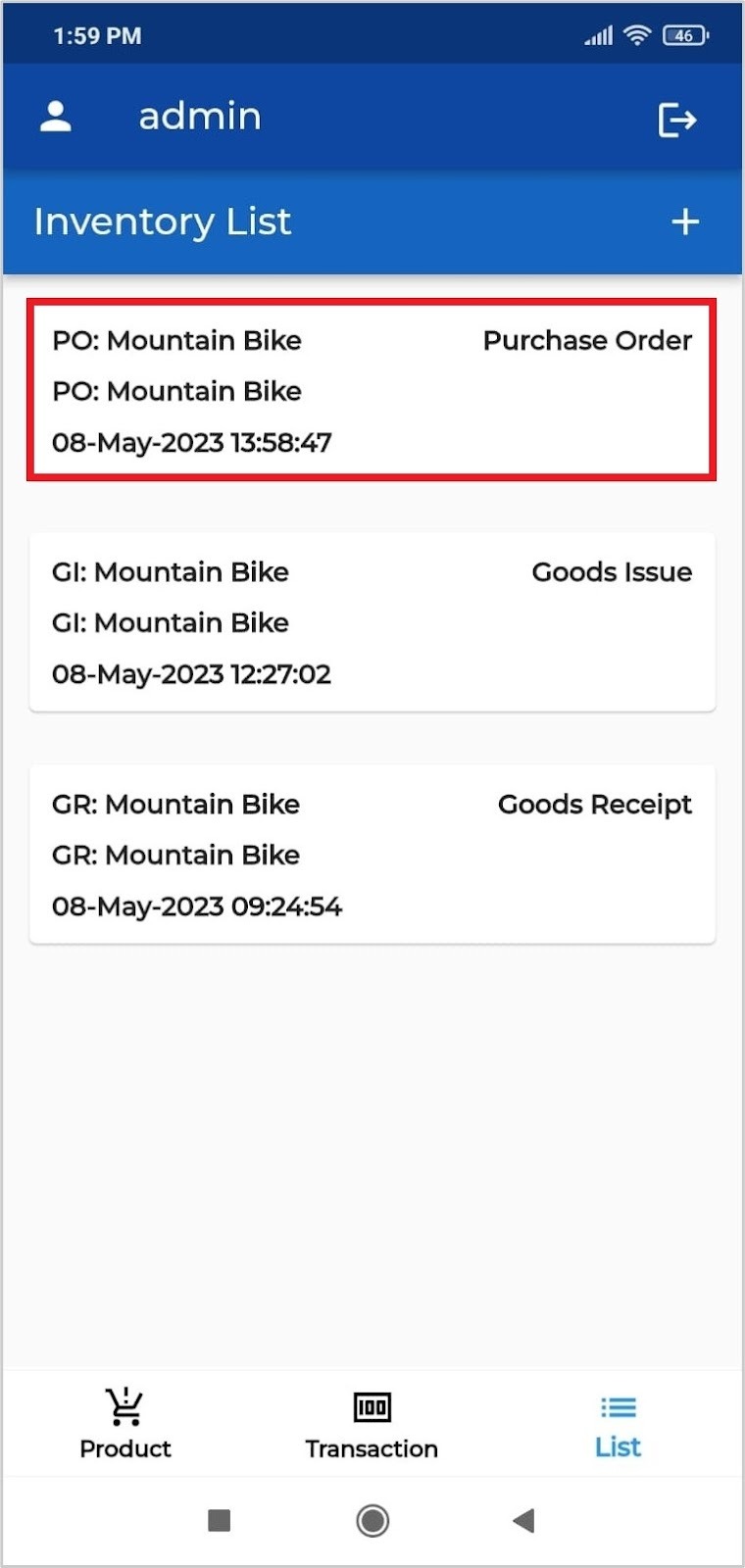Go back using system back button
The width and height of the screenshot is (745, 1568).
tap(523, 1520)
